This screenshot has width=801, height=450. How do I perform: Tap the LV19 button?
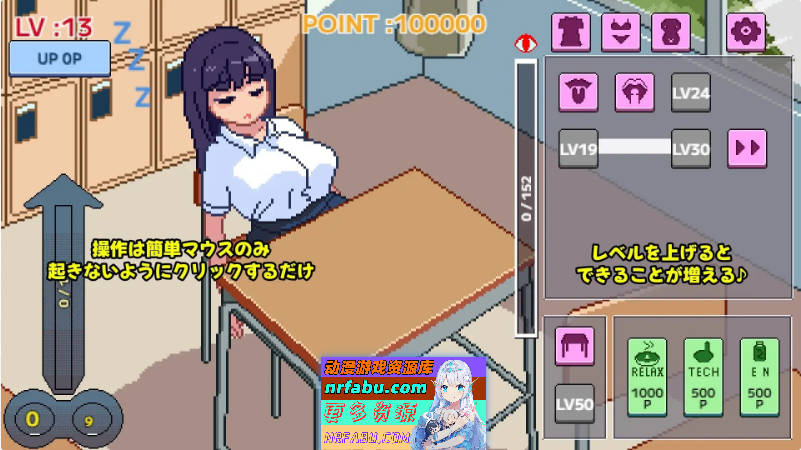coord(578,149)
